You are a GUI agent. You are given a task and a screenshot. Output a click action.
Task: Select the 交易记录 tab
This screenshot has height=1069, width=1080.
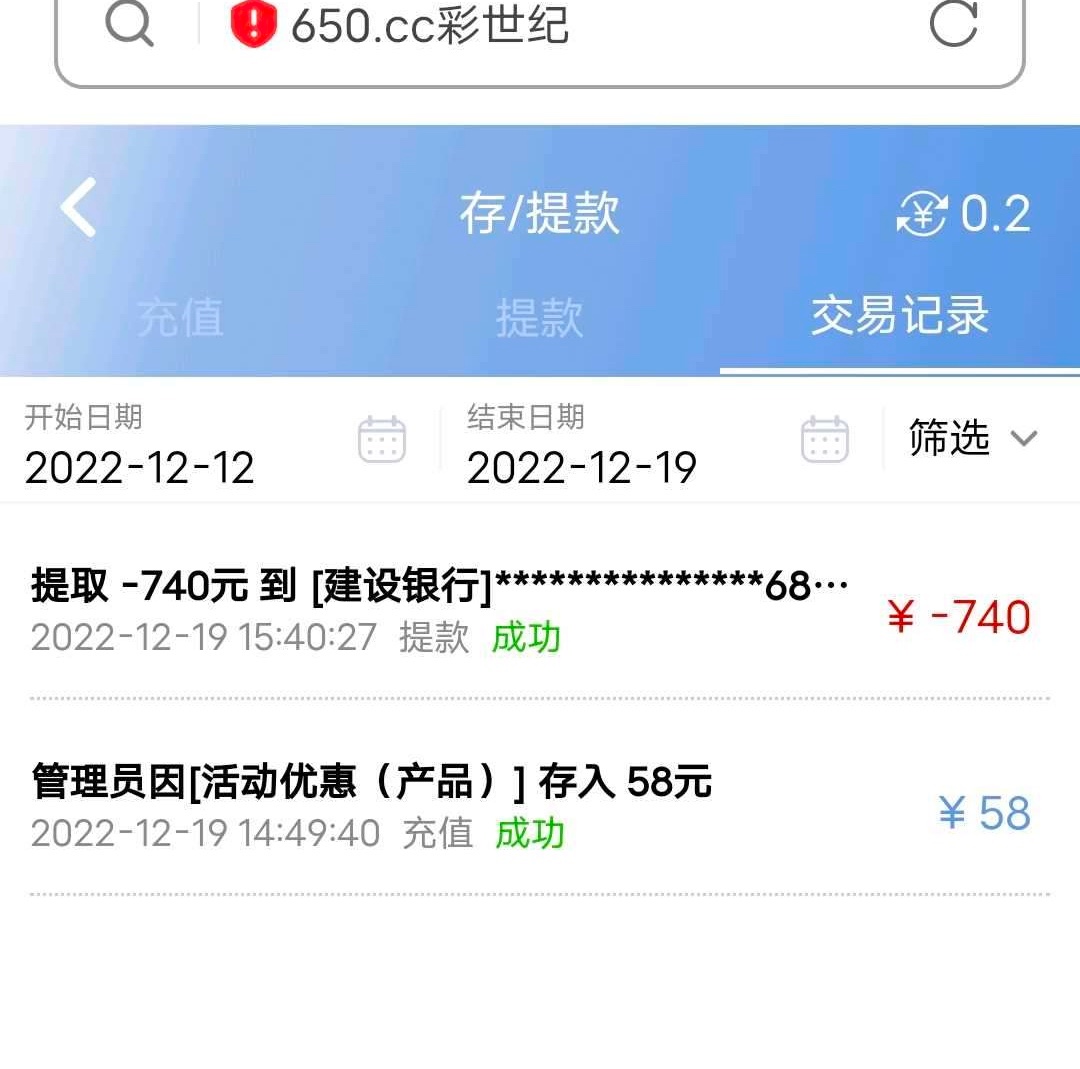point(899,316)
